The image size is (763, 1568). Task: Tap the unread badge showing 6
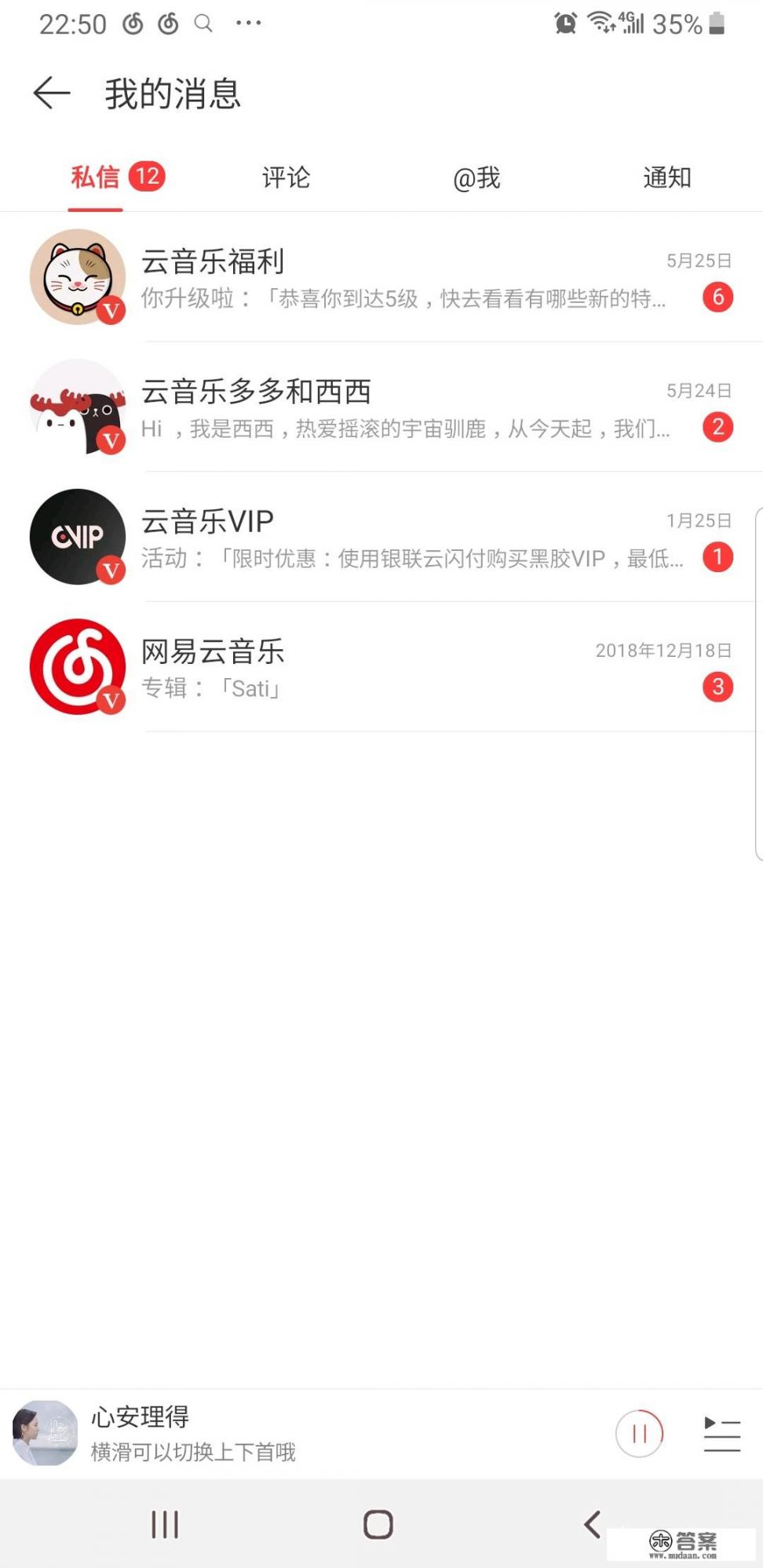tap(717, 298)
